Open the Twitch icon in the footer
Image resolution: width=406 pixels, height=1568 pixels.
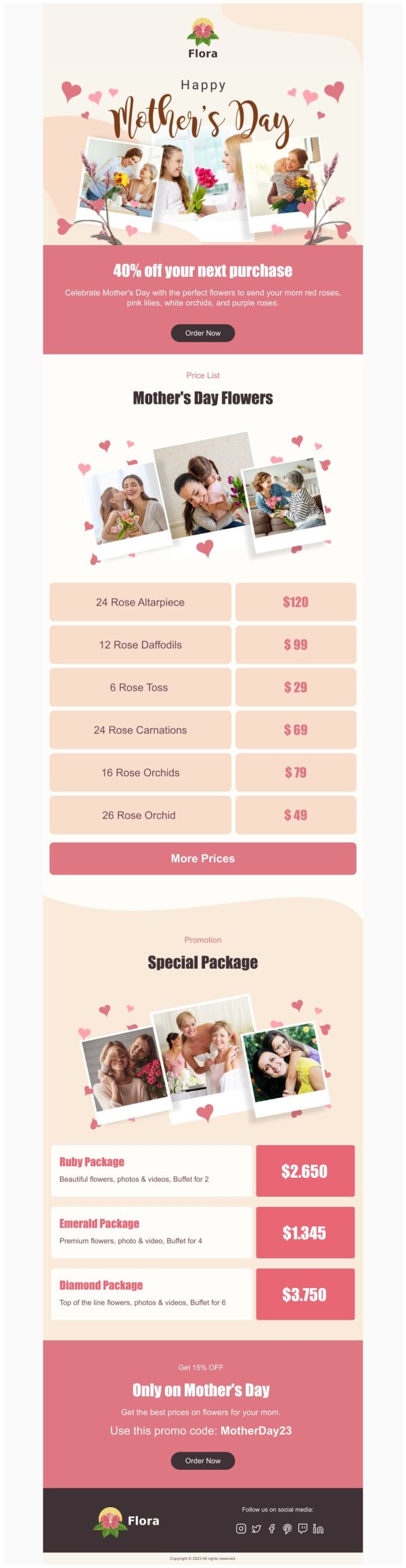point(303,1528)
